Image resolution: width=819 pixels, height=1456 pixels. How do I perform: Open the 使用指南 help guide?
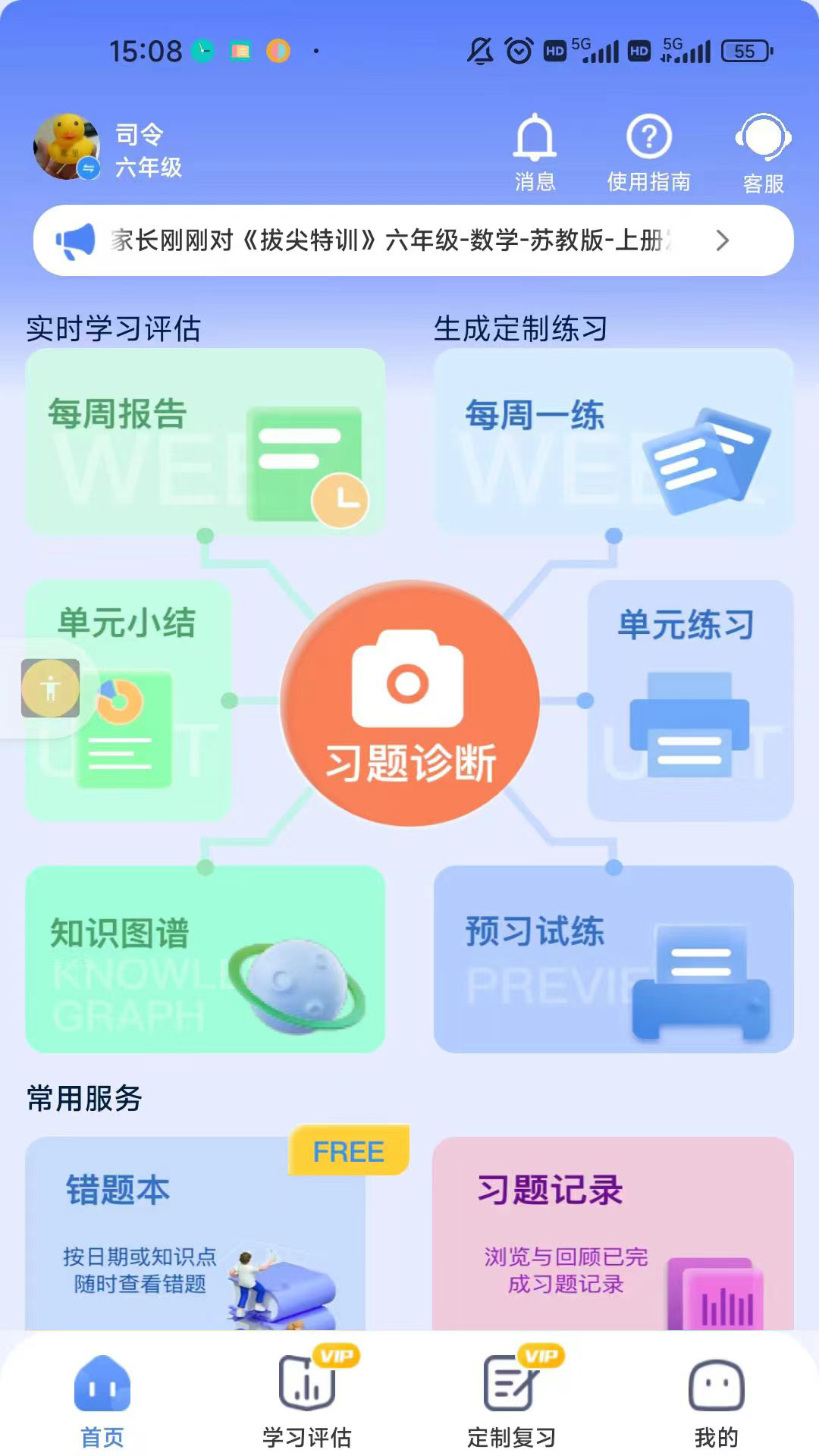click(648, 151)
